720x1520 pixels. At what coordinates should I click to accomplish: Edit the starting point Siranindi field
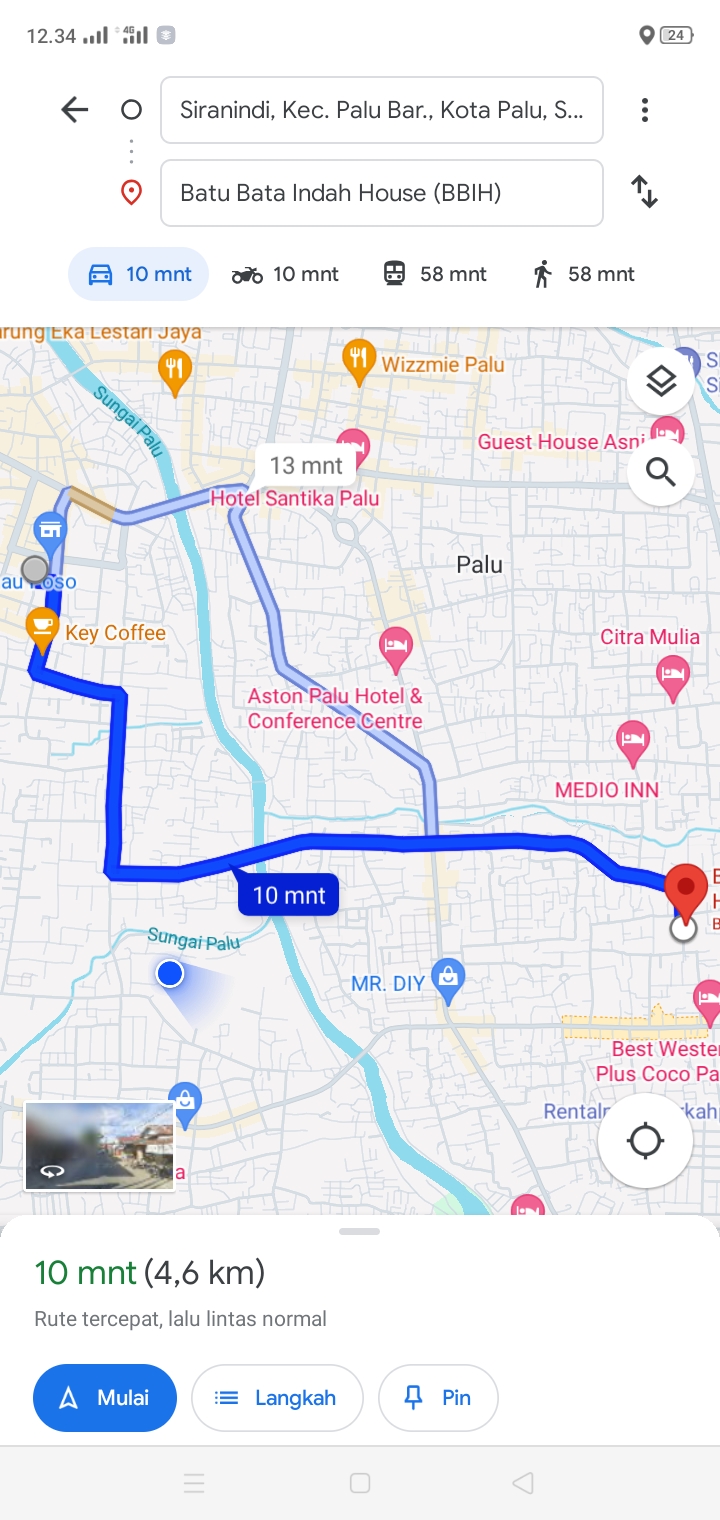[x=382, y=110]
